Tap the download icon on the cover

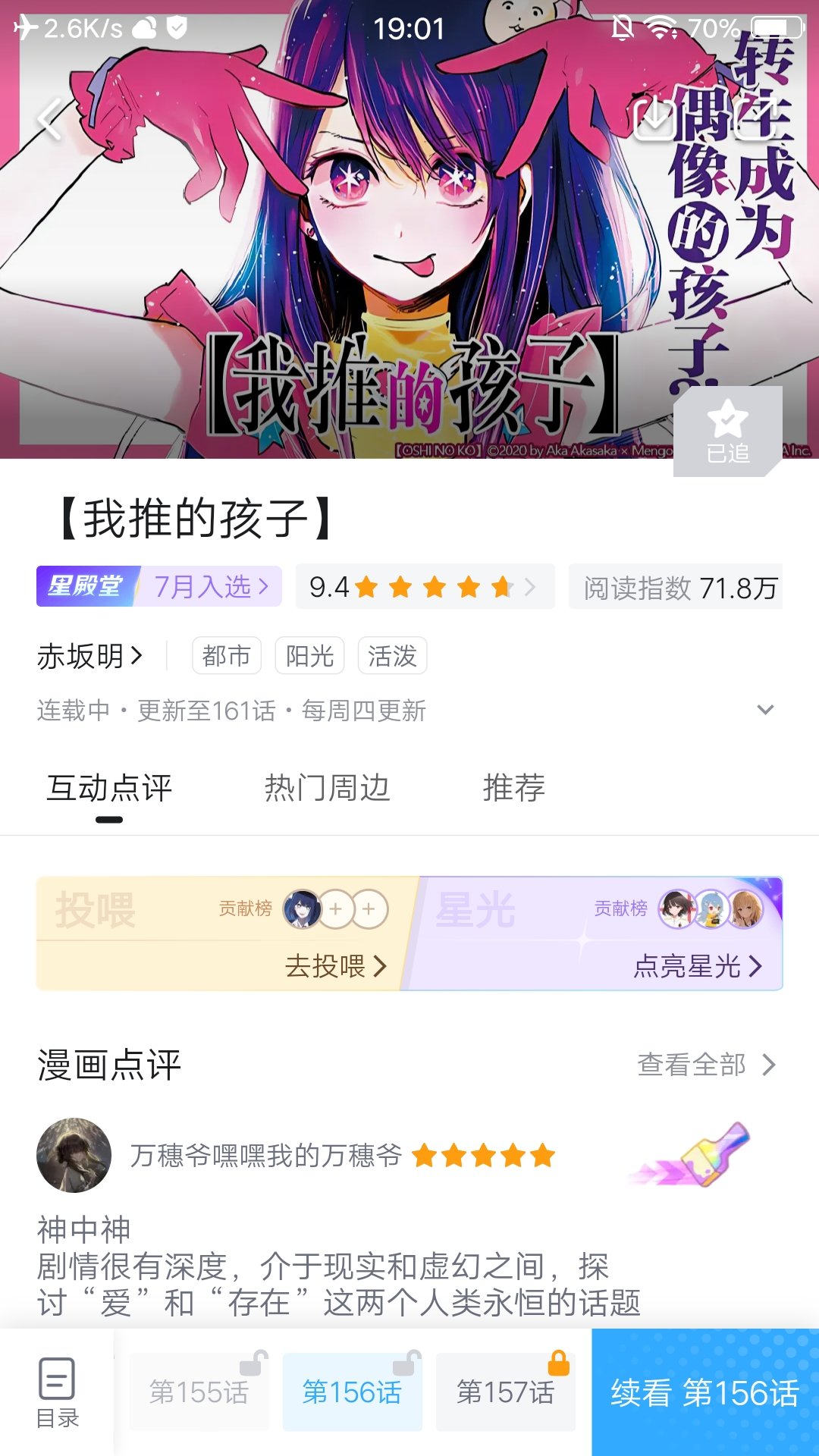(x=654, y=119)
